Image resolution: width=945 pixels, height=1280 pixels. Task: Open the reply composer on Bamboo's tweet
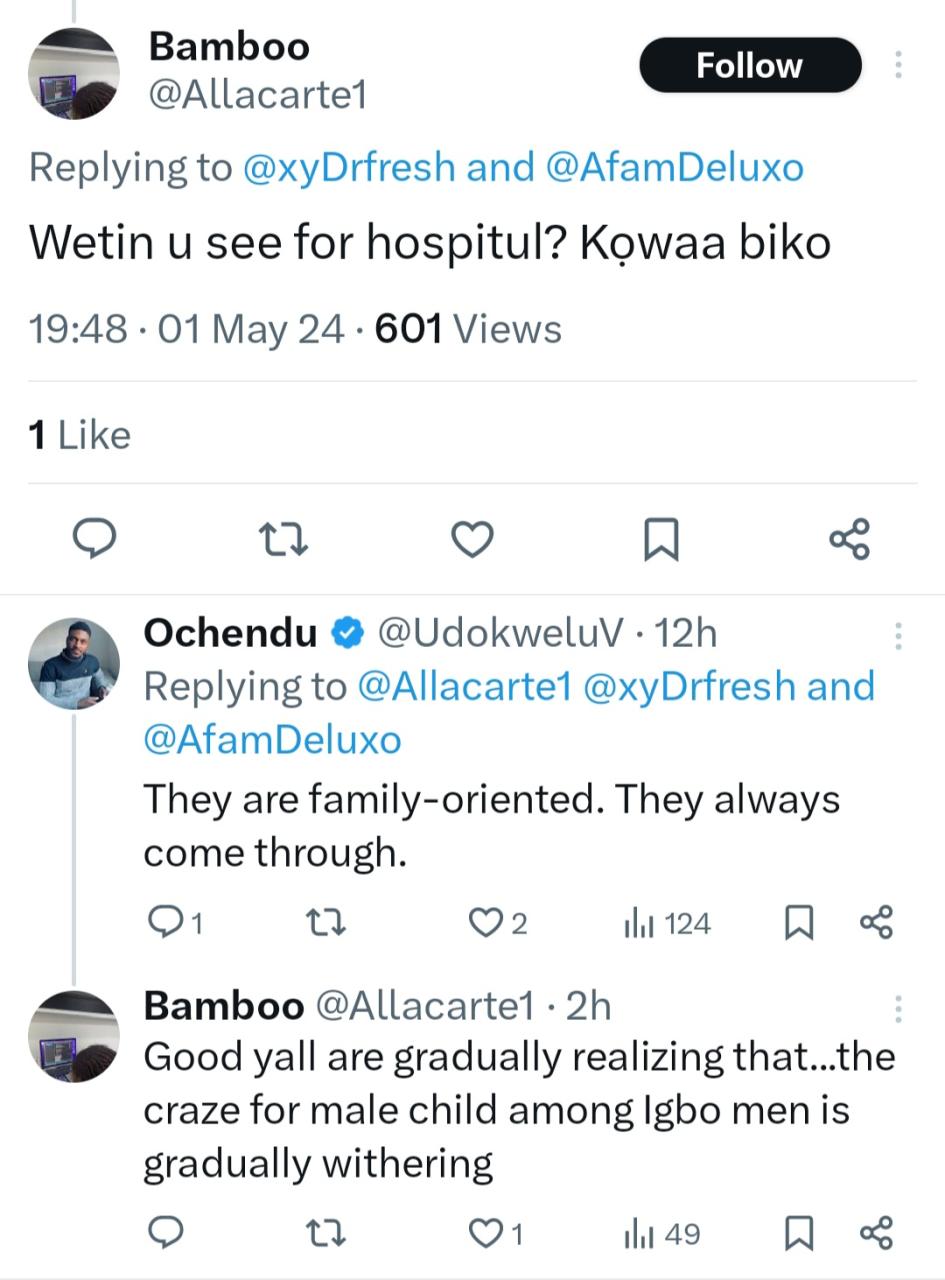coord(95,539)
